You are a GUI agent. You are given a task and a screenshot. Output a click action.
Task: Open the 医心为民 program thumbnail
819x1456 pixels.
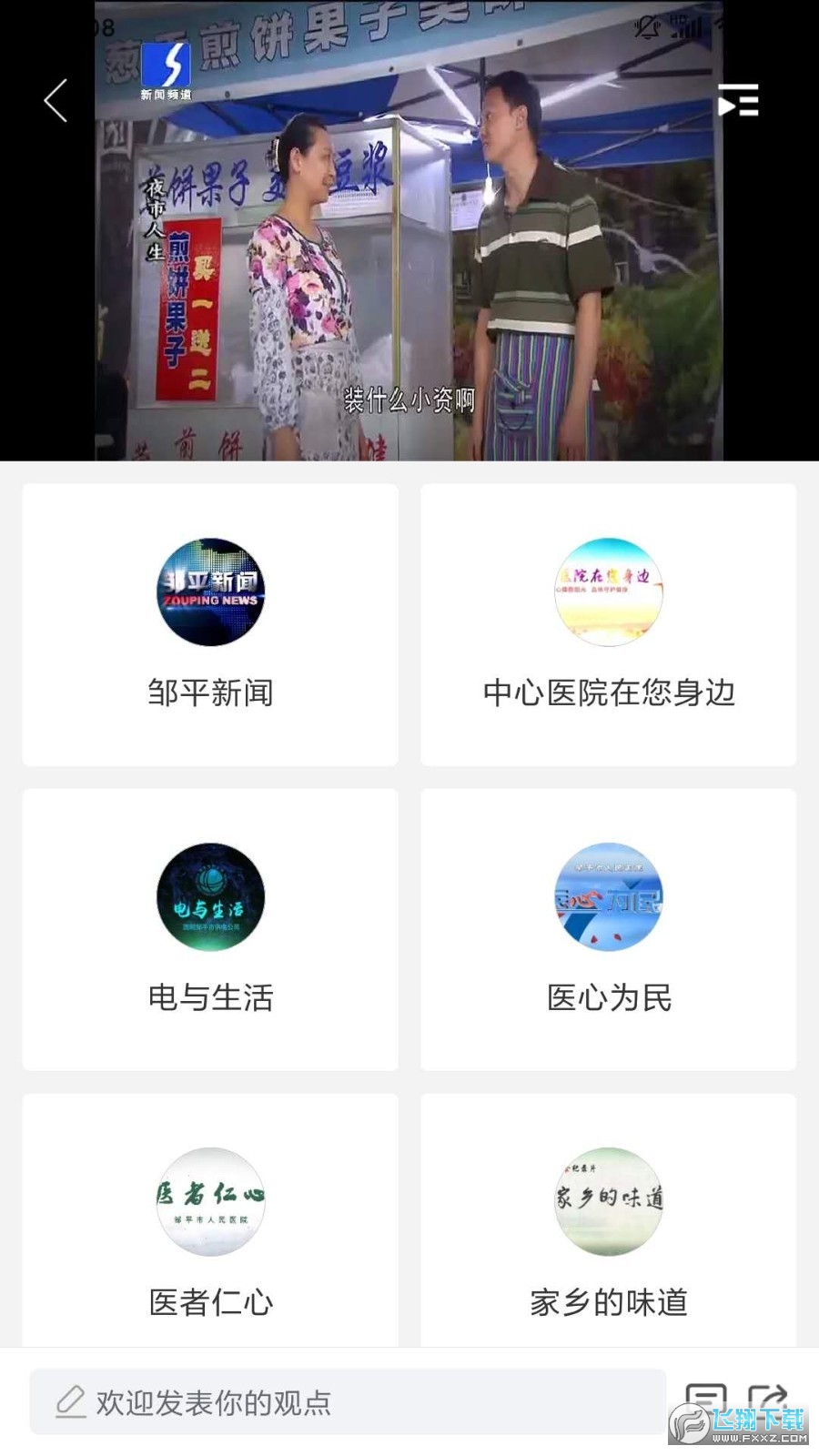[x=610, y=897]
